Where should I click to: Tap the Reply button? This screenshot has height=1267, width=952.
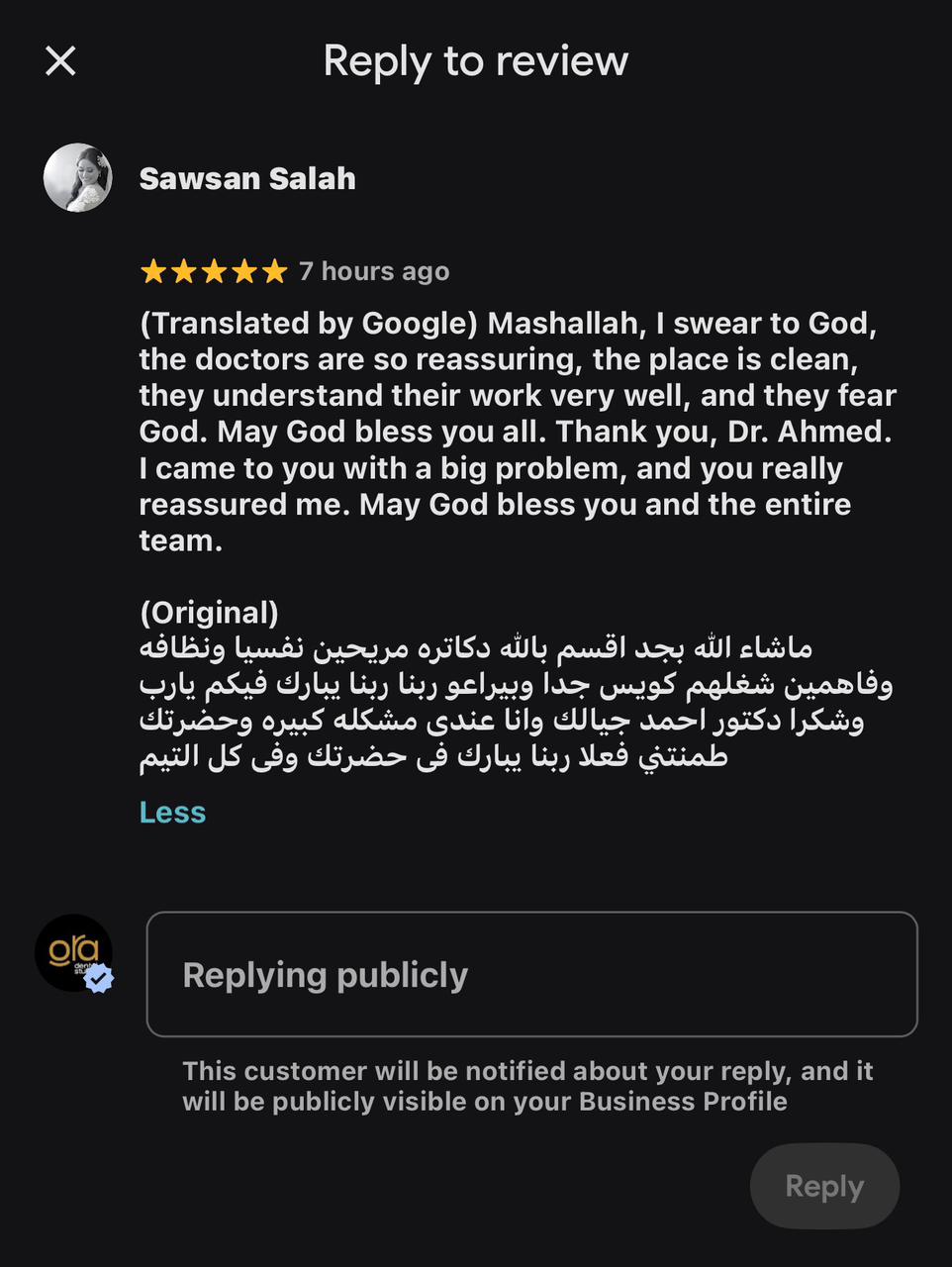coord(823,1186)
